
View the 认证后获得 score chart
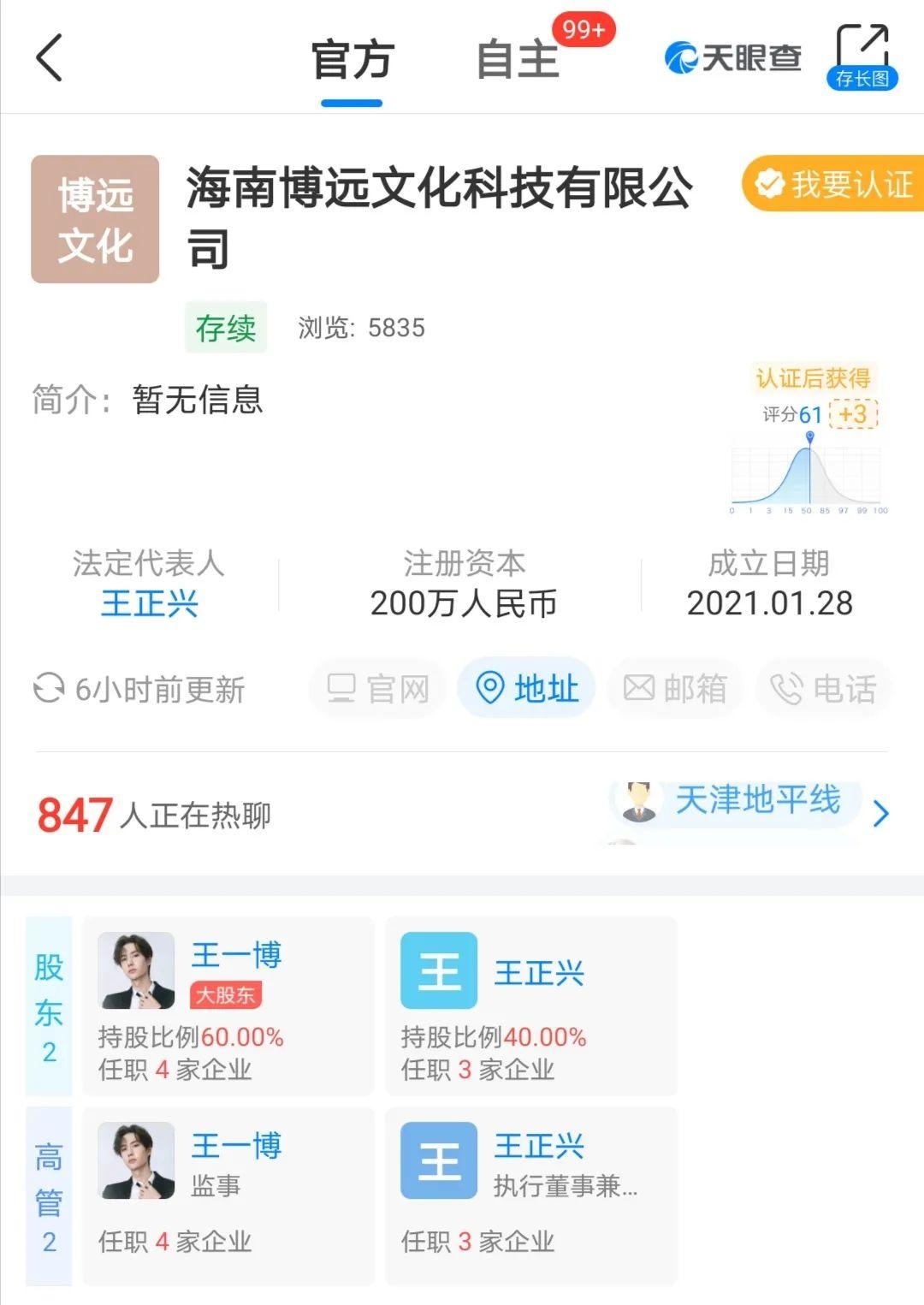(809, 442)
